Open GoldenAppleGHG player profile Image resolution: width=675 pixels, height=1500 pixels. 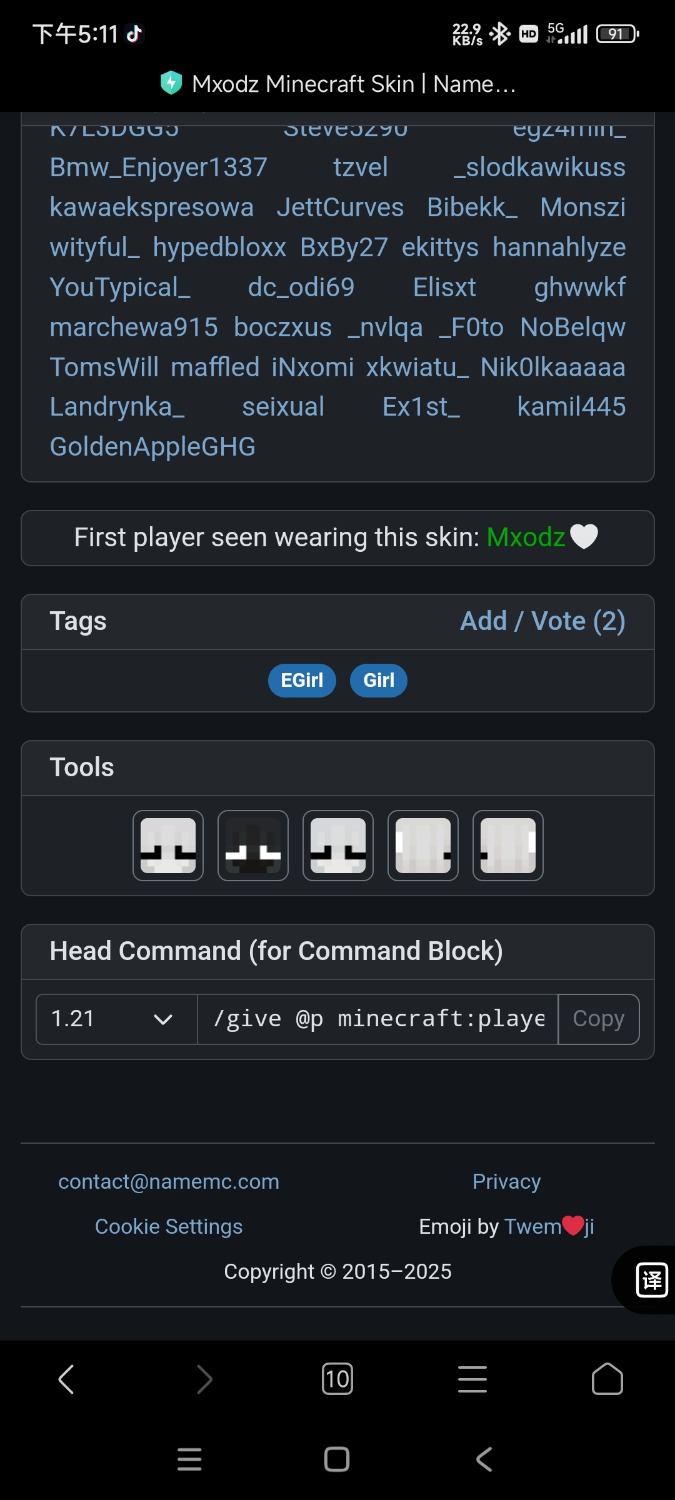153,446
